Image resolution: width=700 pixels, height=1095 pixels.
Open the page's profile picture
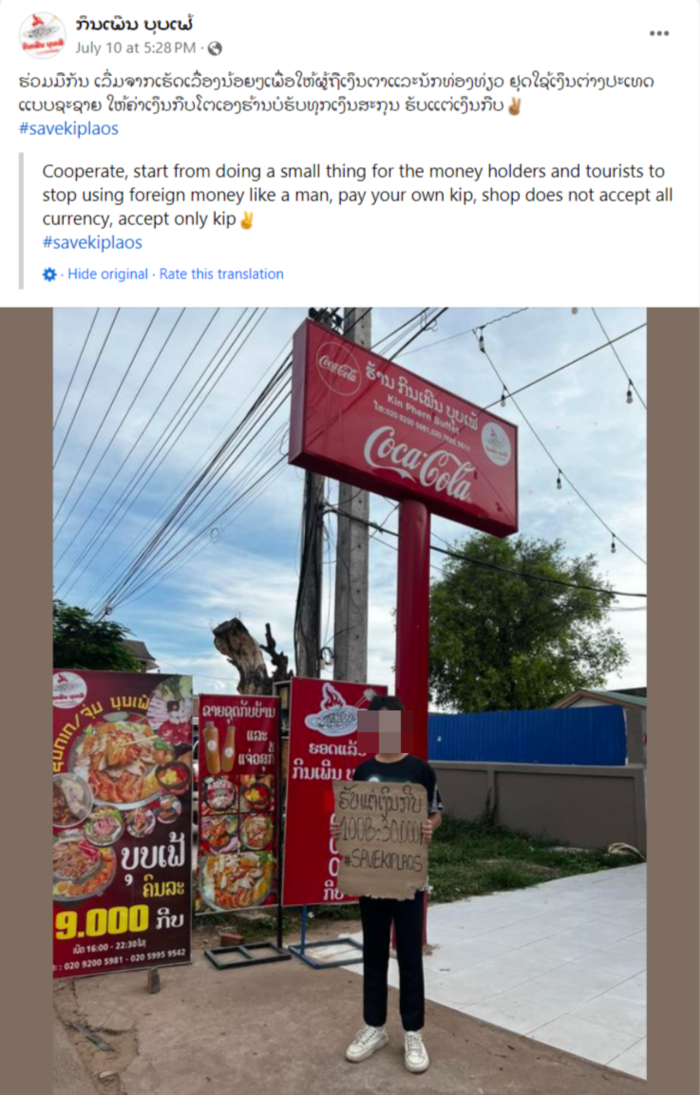(x=42, y=35)
